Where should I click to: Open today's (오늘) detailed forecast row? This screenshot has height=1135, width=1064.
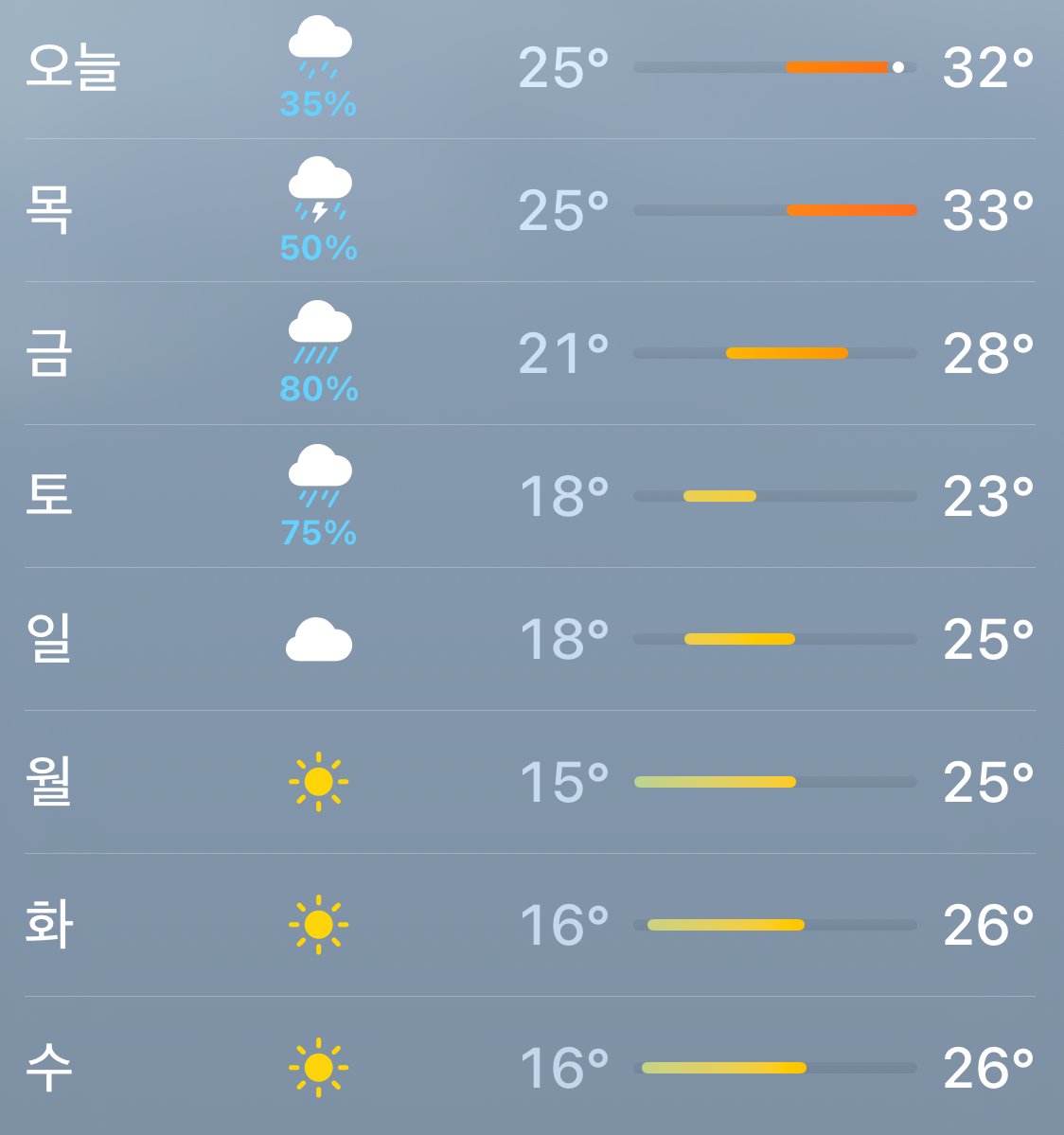pos(530,68)
